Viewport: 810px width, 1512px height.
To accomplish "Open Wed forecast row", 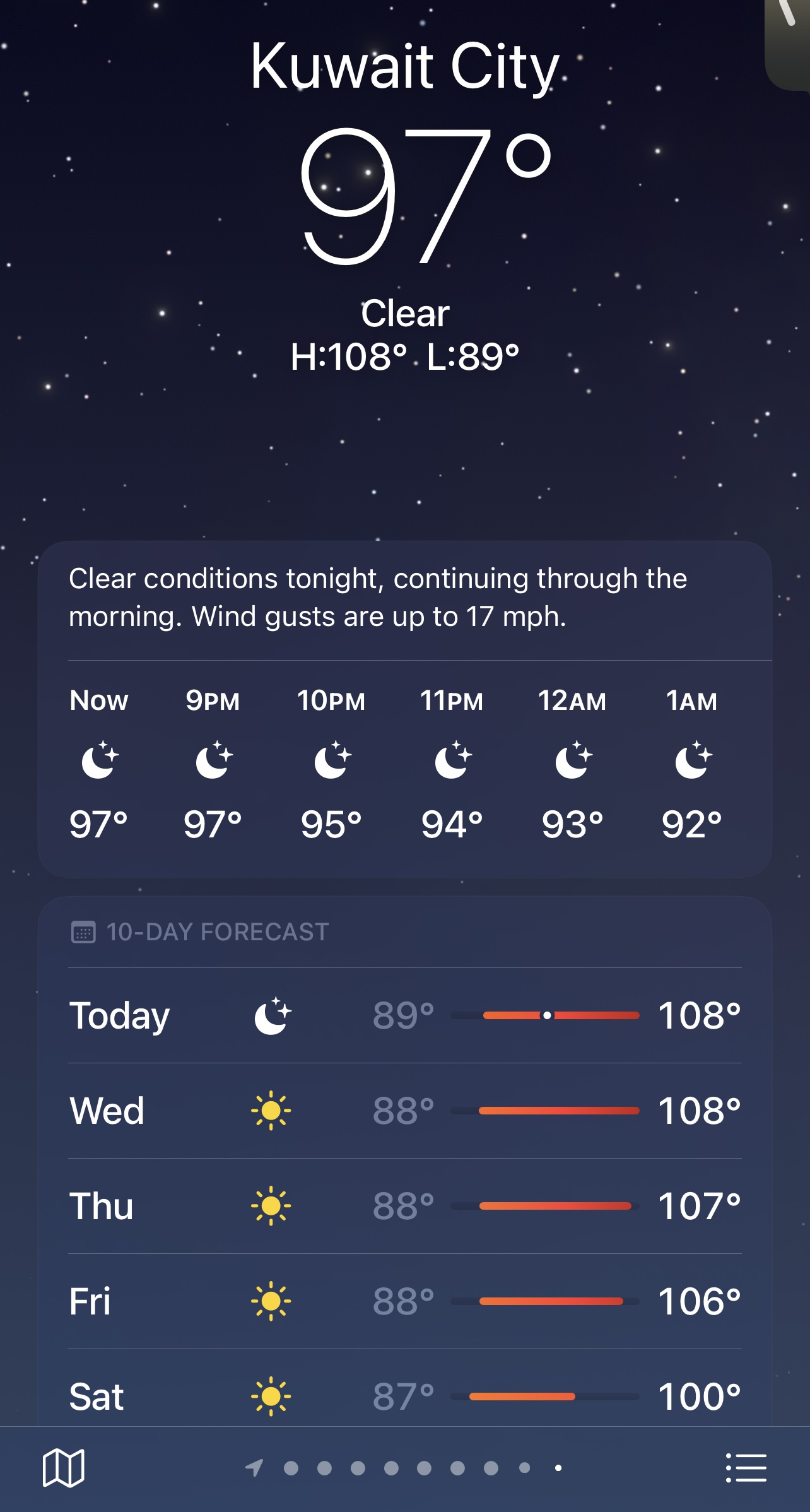I will (405, 1111).
